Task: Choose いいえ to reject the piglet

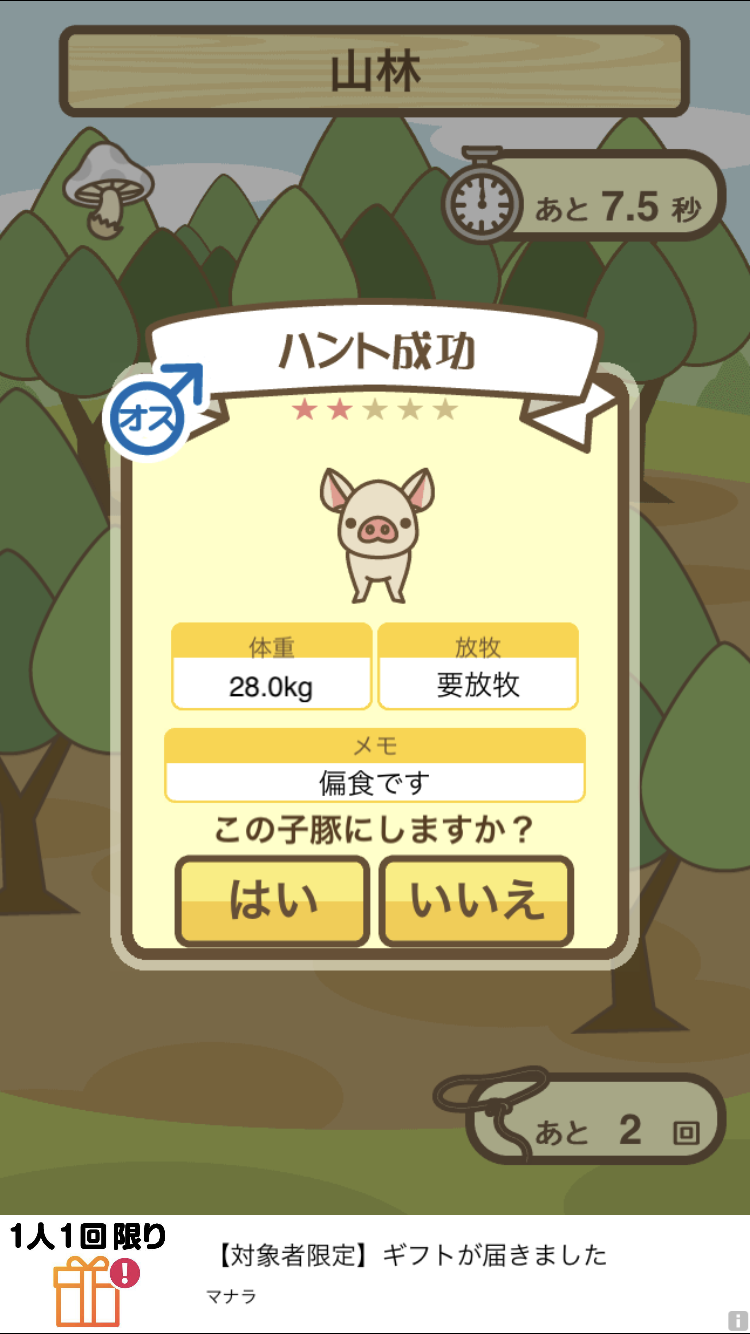Action: (477, 901)
